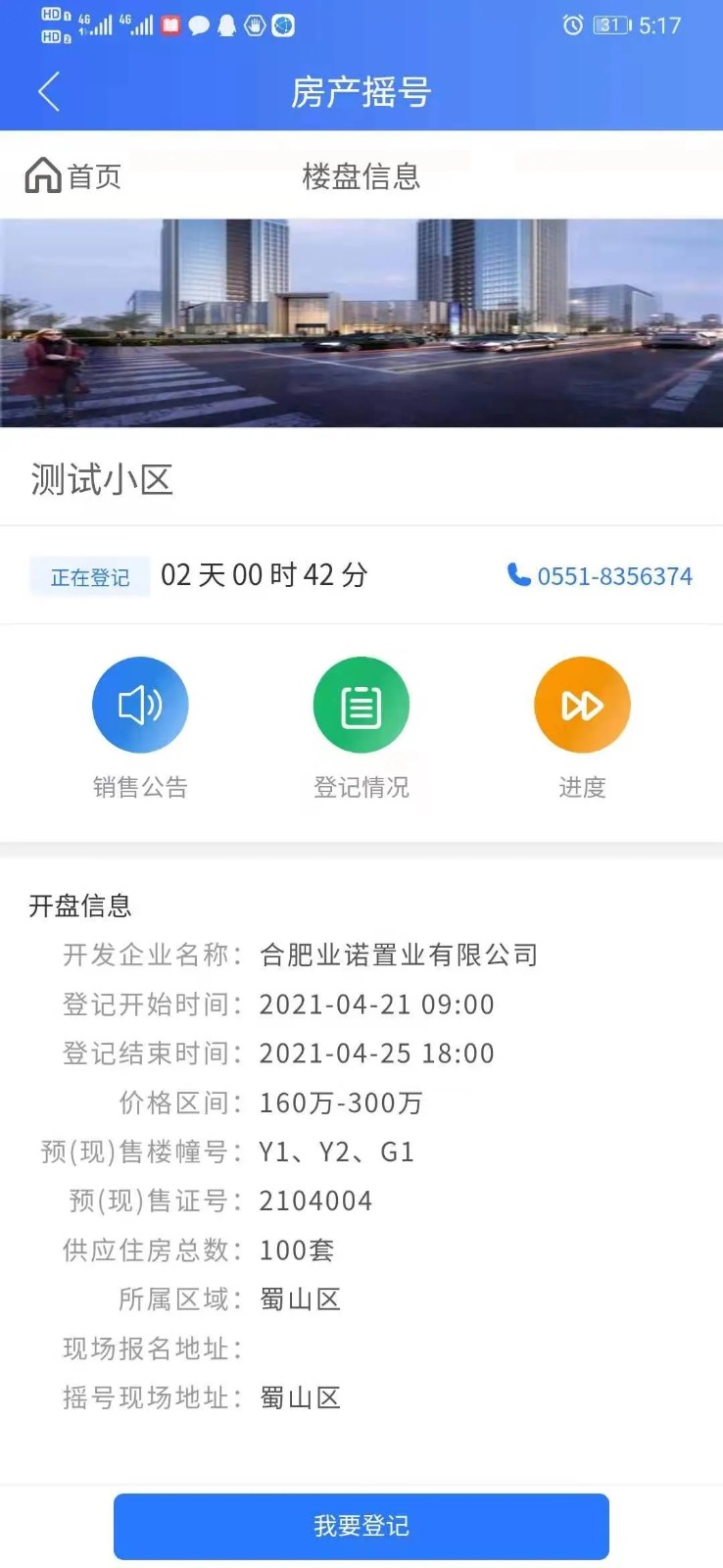
Task: Return to 首页 home page
Action: 73,176
